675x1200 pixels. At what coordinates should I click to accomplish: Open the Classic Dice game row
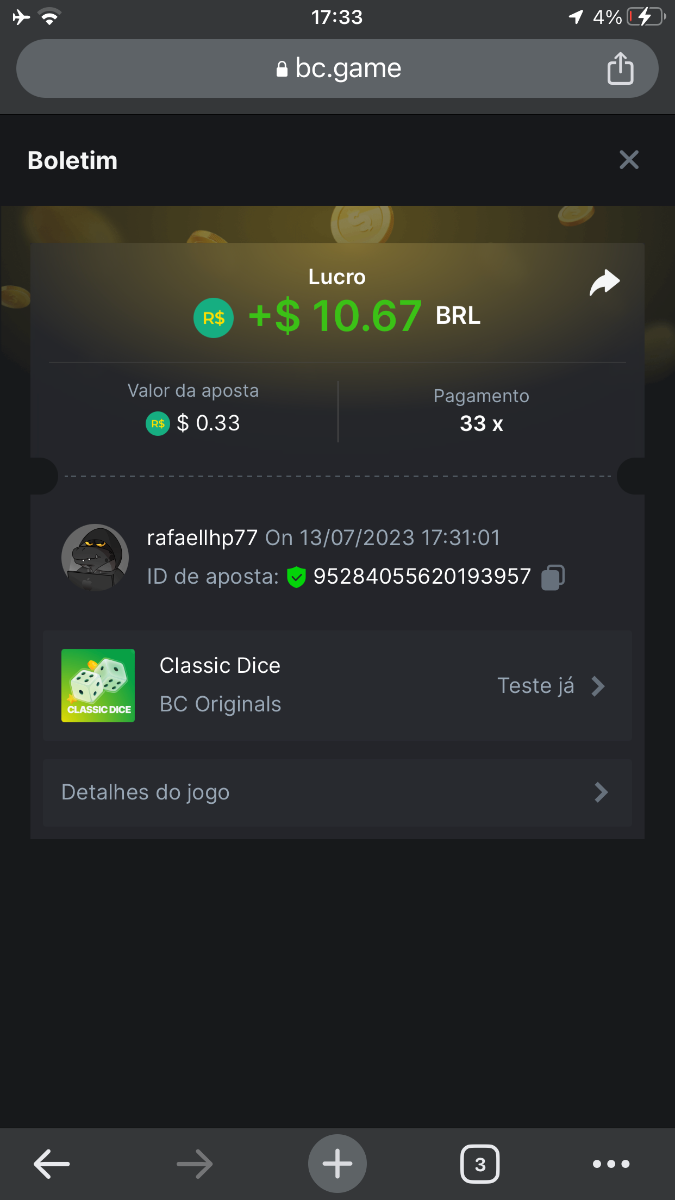[x=337, y=686]
